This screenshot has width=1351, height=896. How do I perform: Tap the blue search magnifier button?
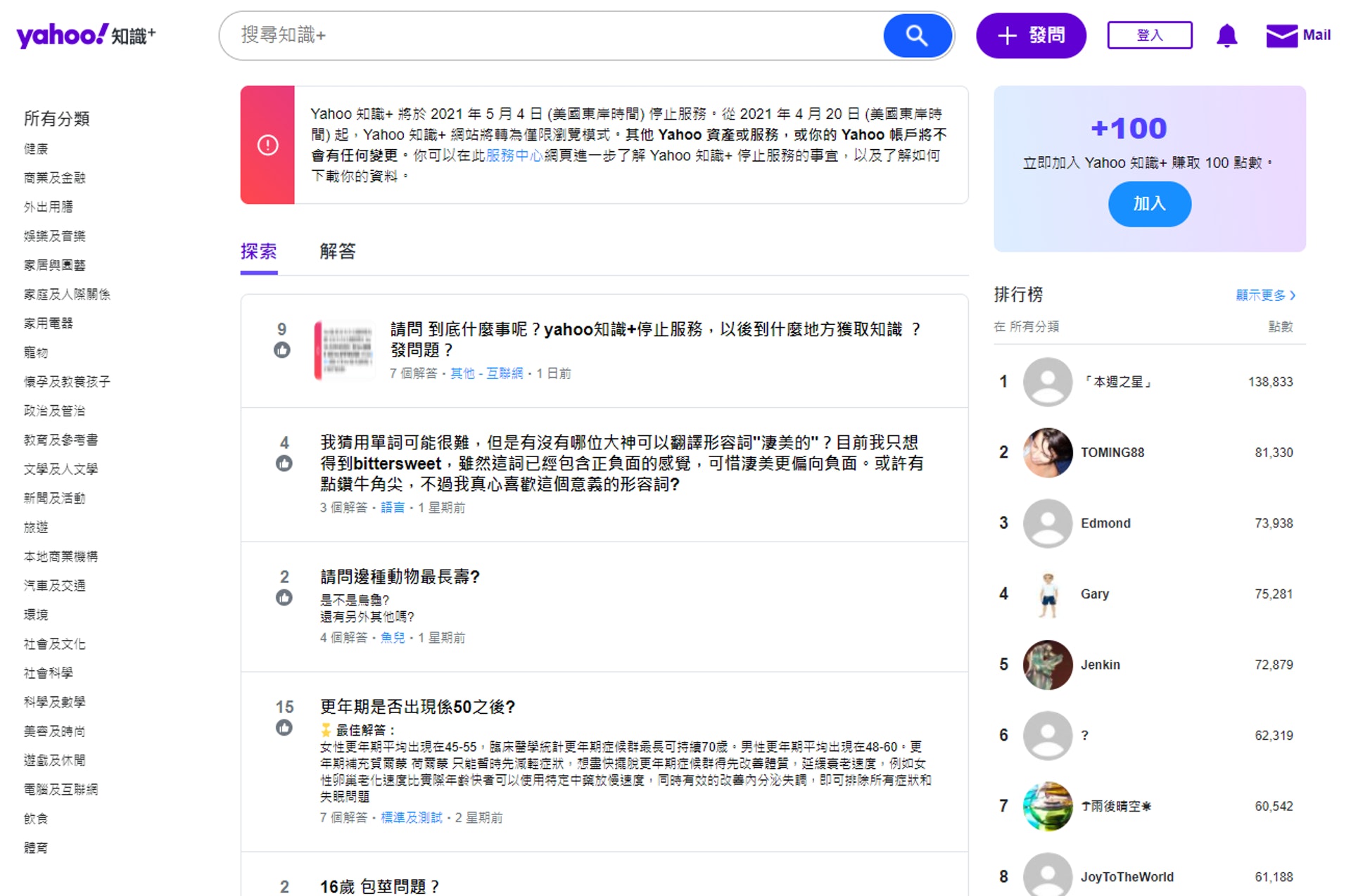click(x=917, y=35)
